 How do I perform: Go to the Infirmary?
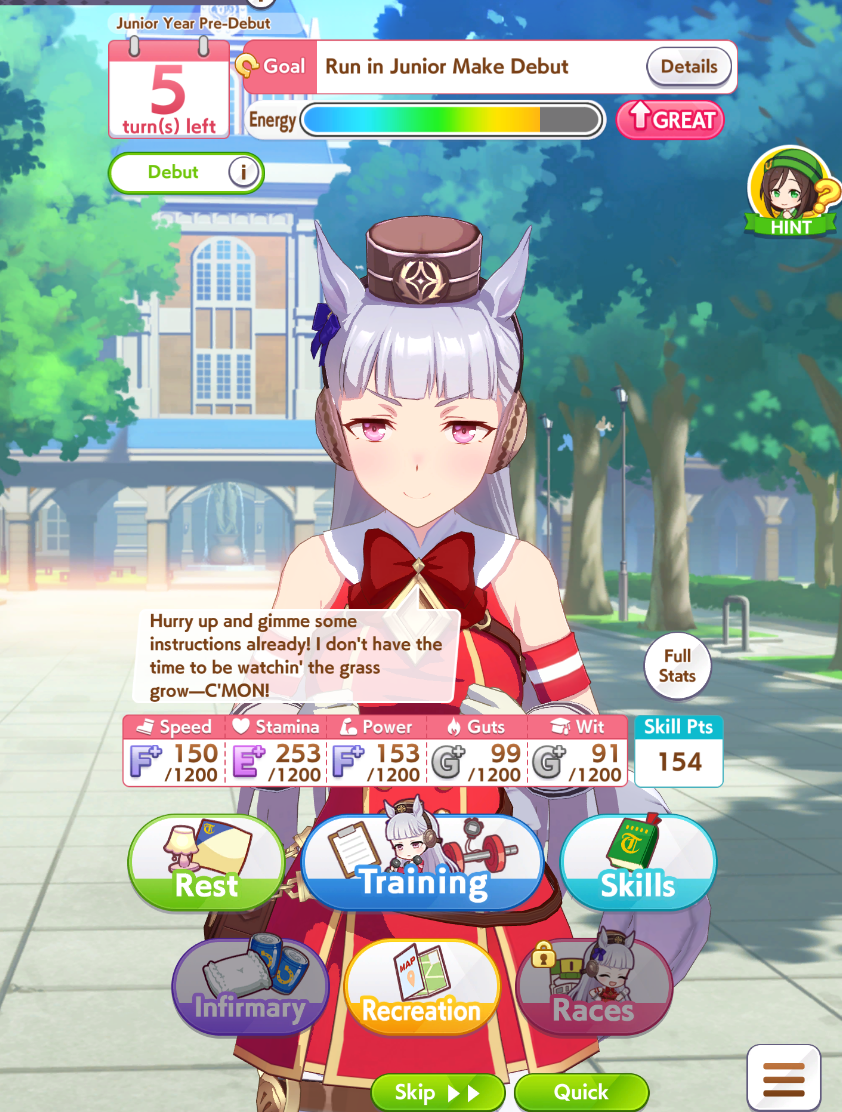pos(250,986)
